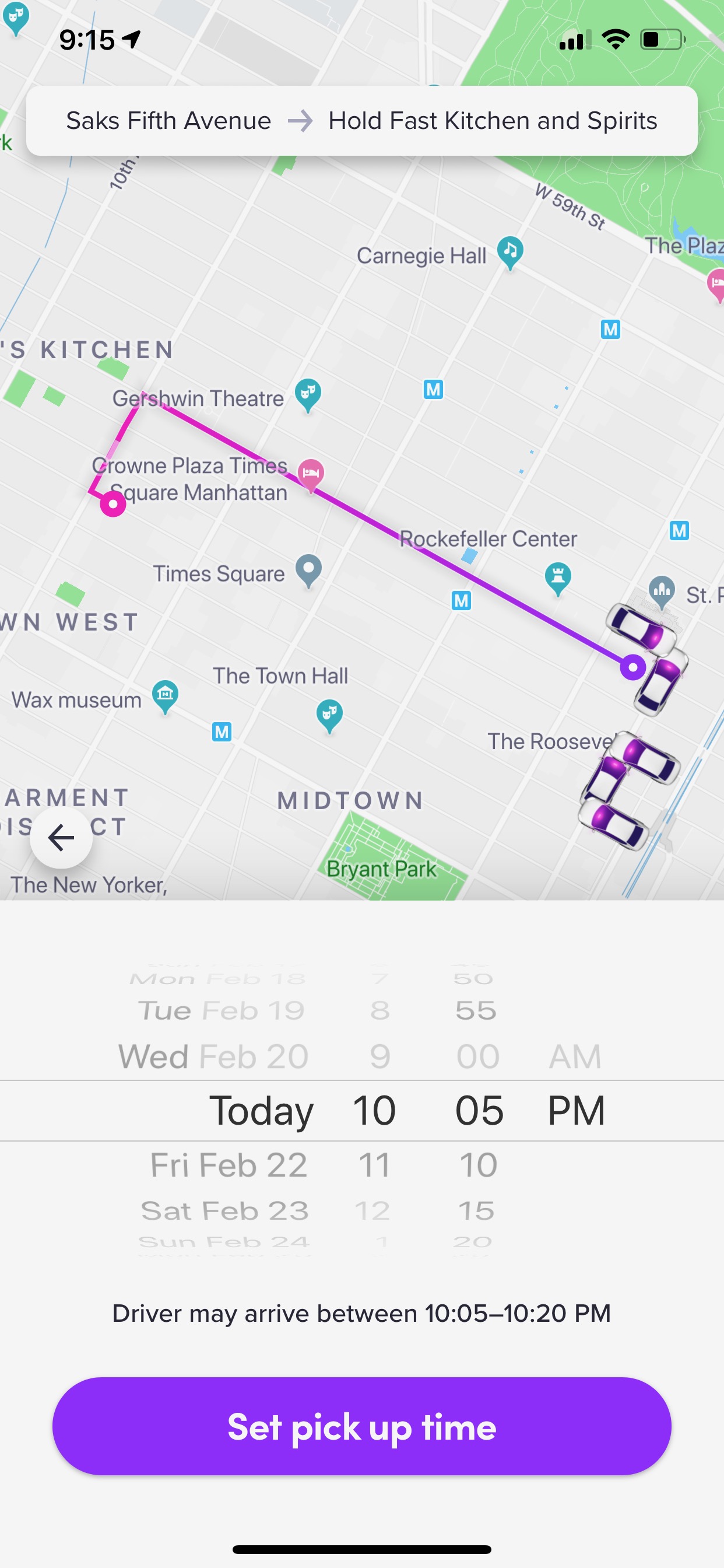Image resolution: width=724 pixels, height=1568 pixels.
Task: Confirm with Set pick up time
Action: 361,1426
